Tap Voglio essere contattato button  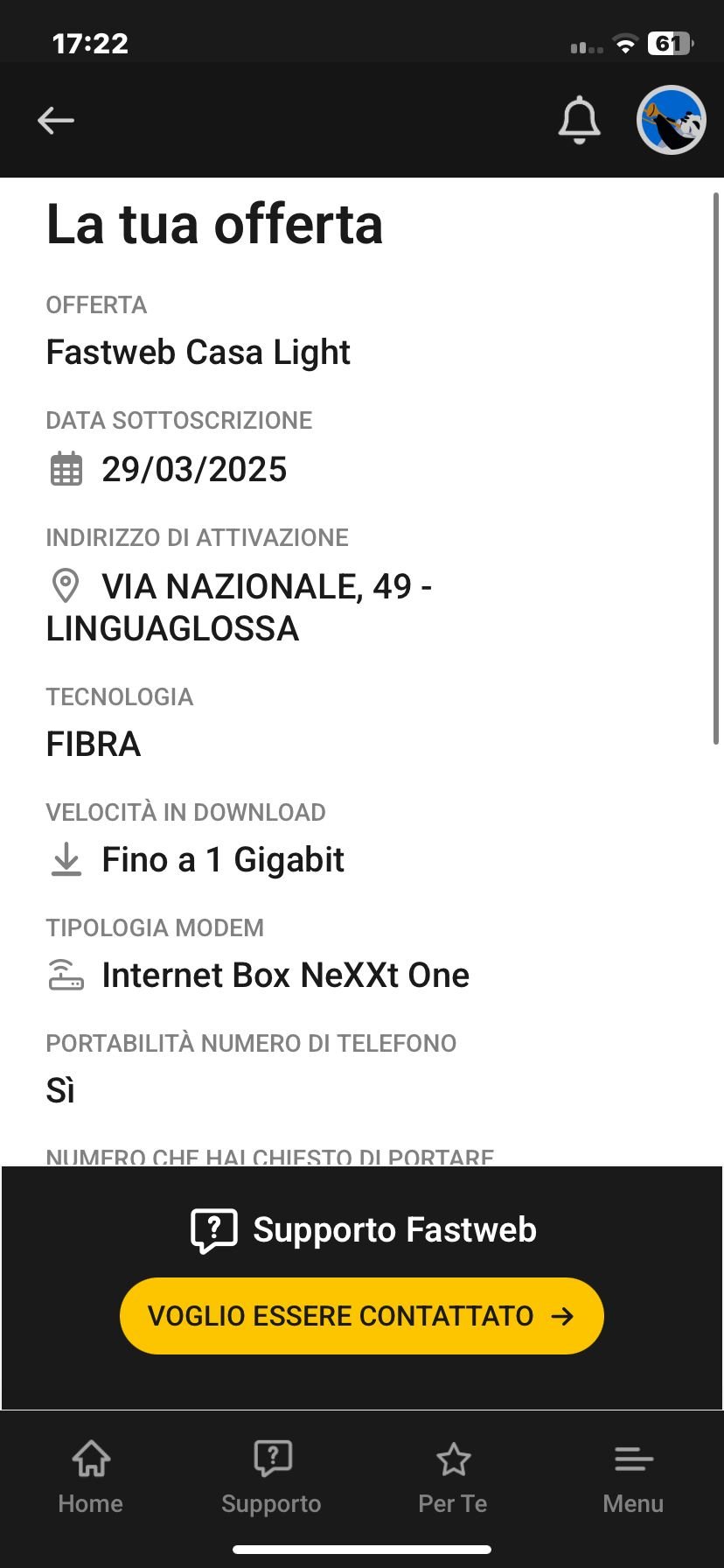(361, 1315)
